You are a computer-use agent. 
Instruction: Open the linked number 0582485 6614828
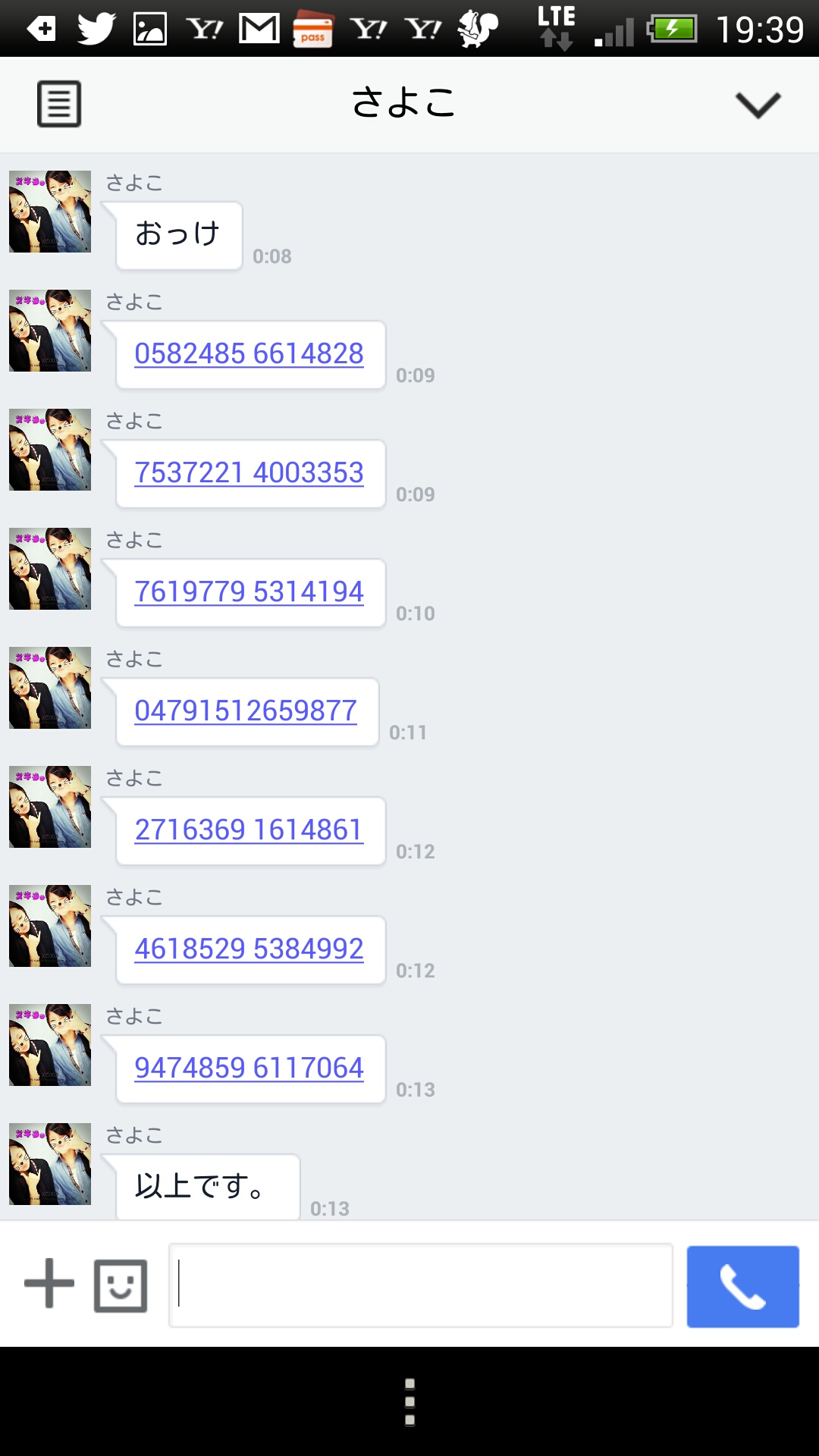pos(249,353)
